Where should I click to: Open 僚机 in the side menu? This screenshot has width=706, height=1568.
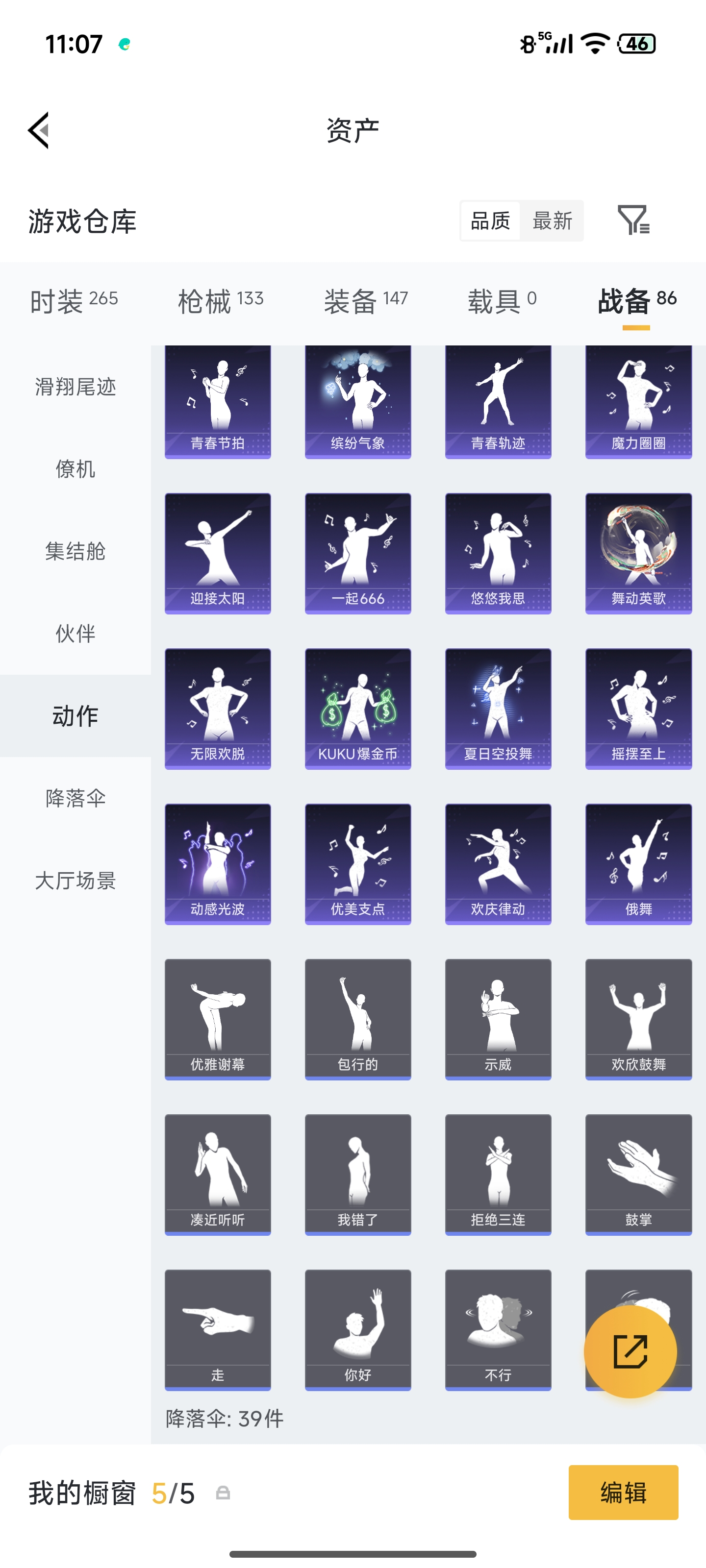click(x=76, y=469)
